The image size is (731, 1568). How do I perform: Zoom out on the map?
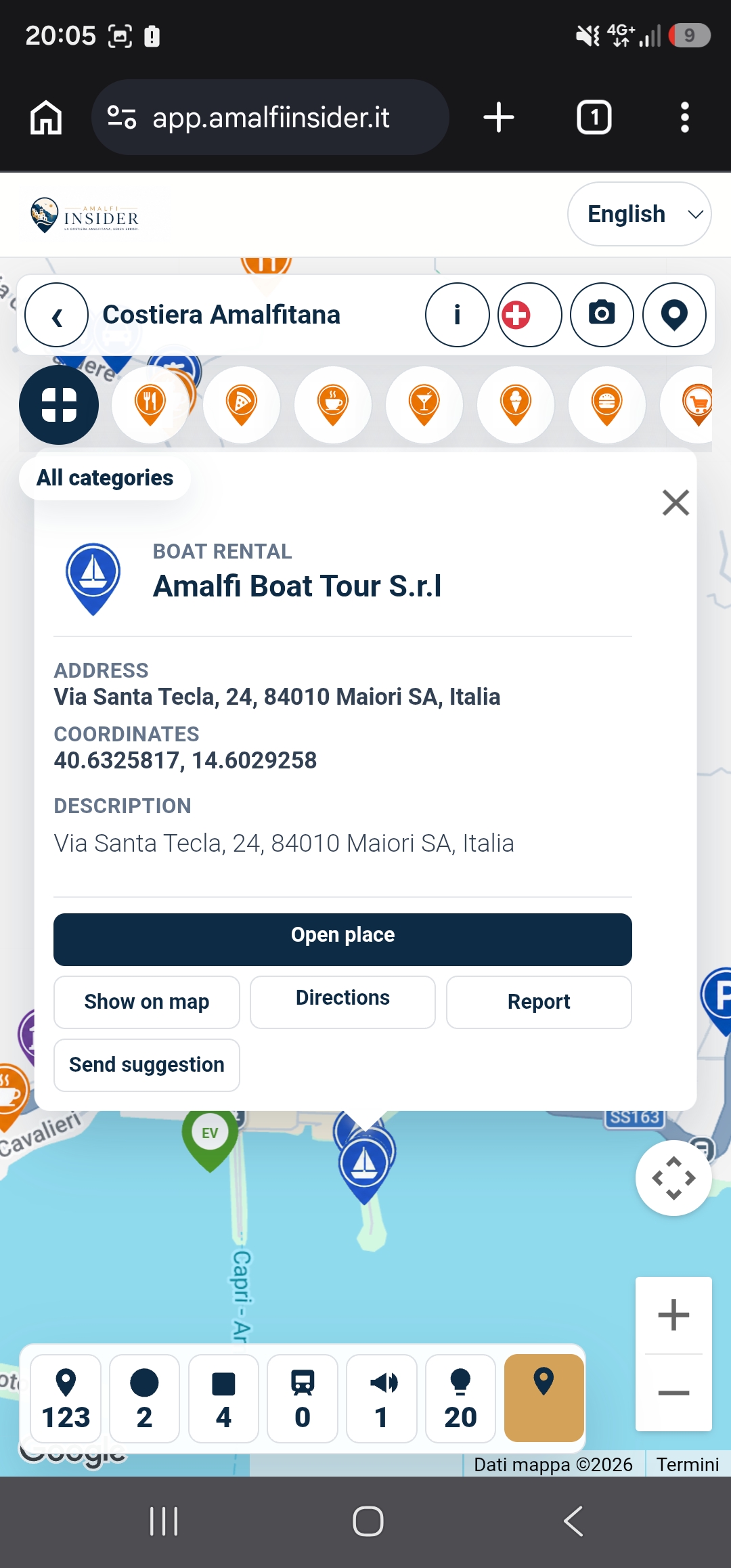tap(673, 1393)
